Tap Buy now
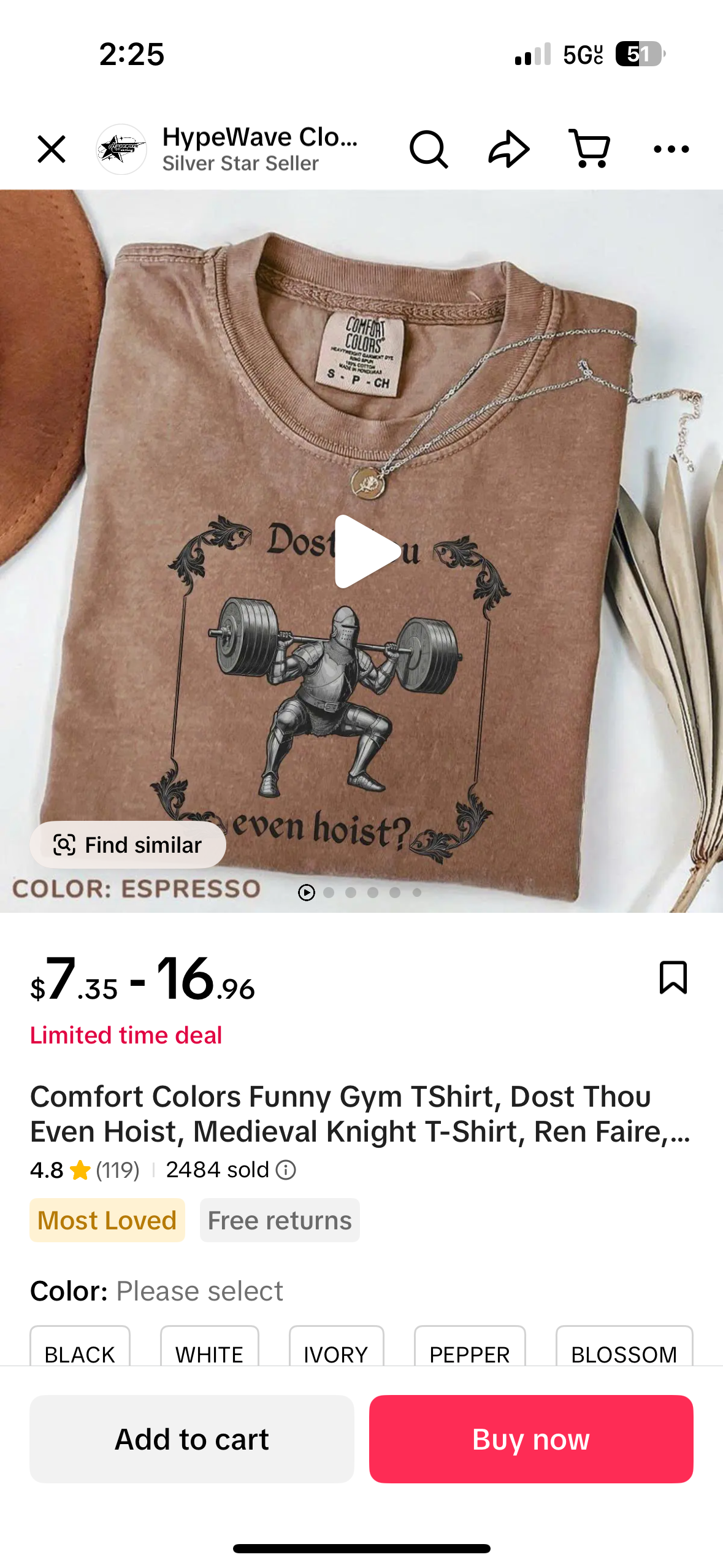 tap(530, 1439)
